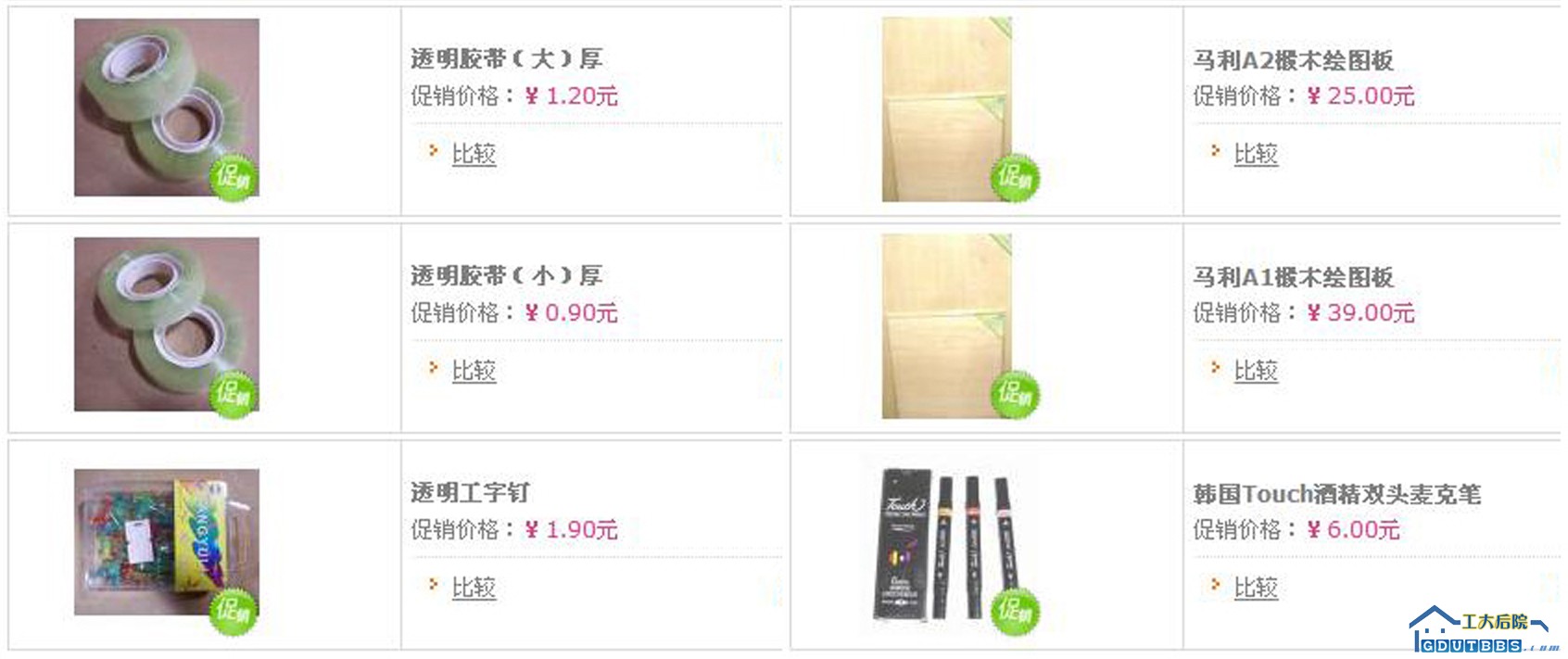Open the 马利A1椴木绘图板 product image

[946, 326]
